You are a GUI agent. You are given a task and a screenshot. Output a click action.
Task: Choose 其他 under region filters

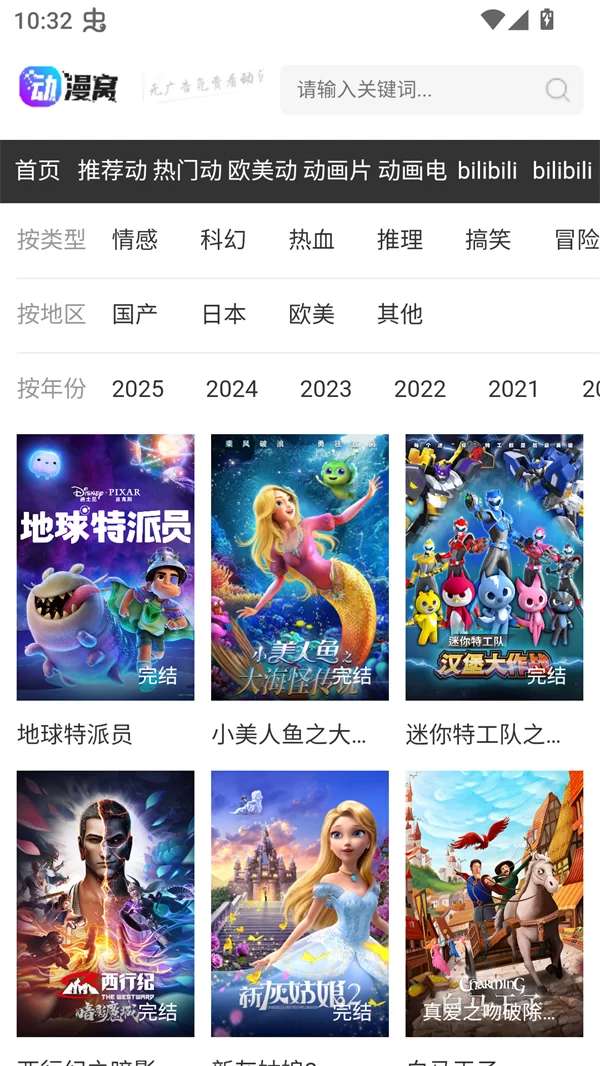[x=400, y=314]
